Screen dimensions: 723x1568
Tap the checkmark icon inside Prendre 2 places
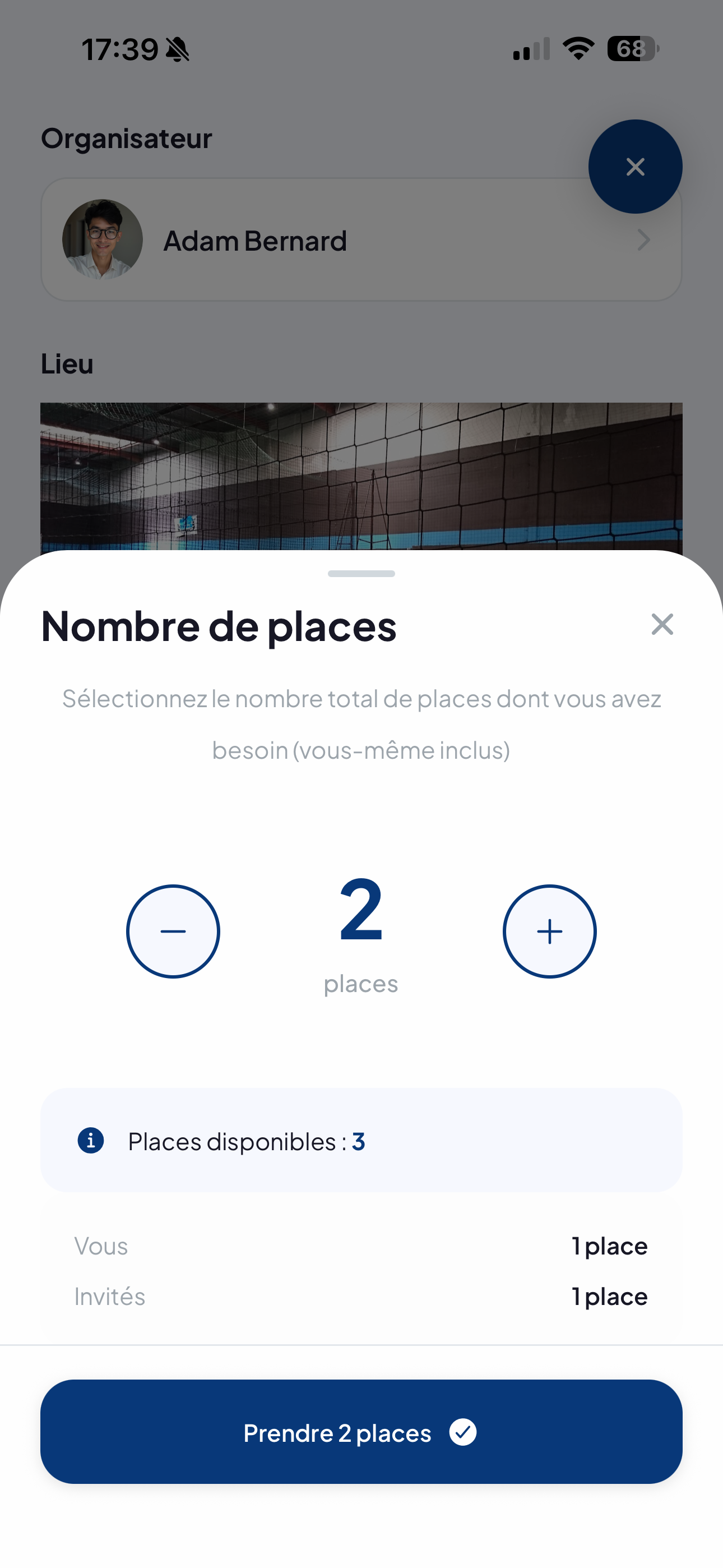coord(464,1433)
